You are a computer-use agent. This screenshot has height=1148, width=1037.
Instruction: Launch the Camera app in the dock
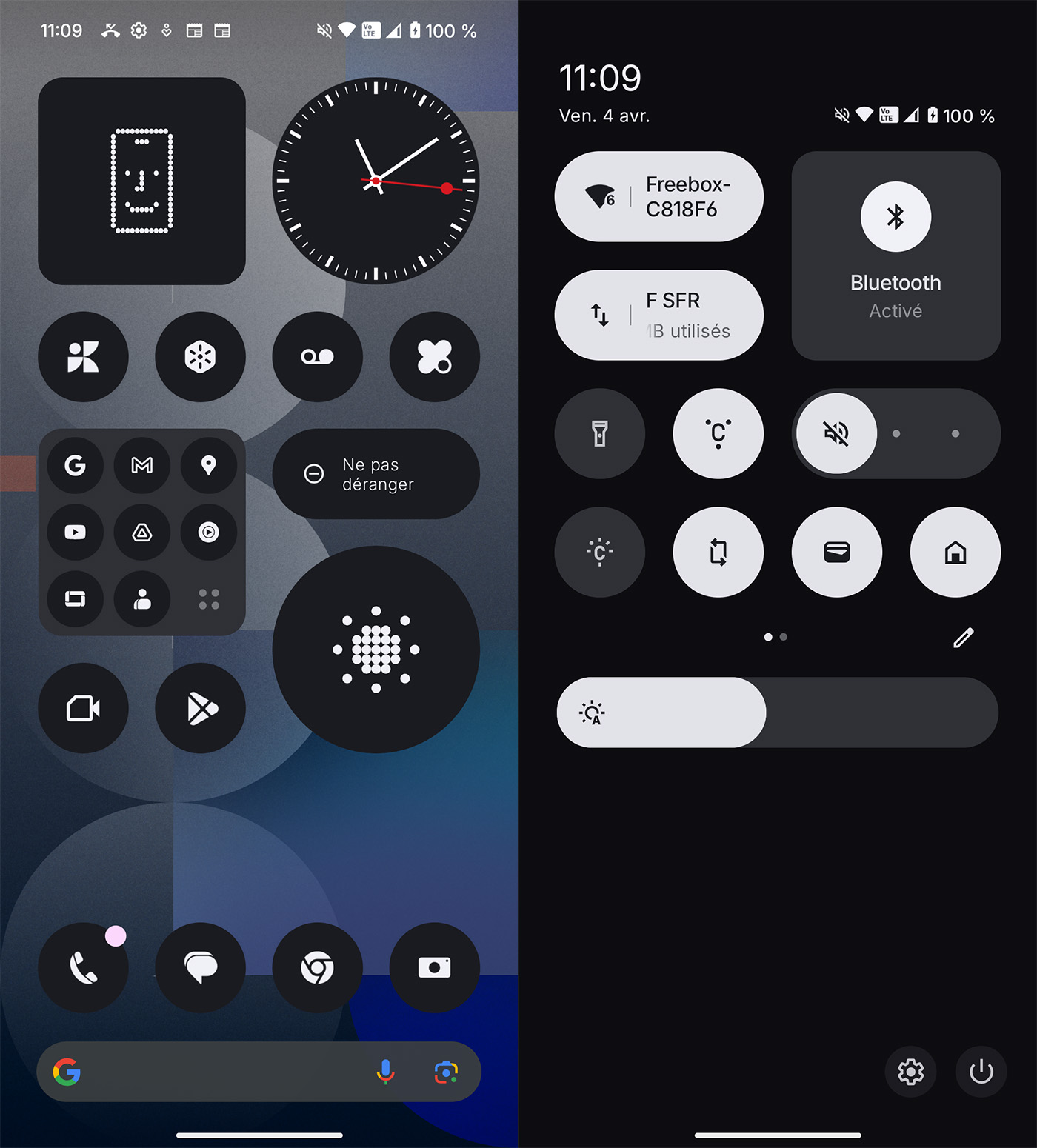click(434, 967)
